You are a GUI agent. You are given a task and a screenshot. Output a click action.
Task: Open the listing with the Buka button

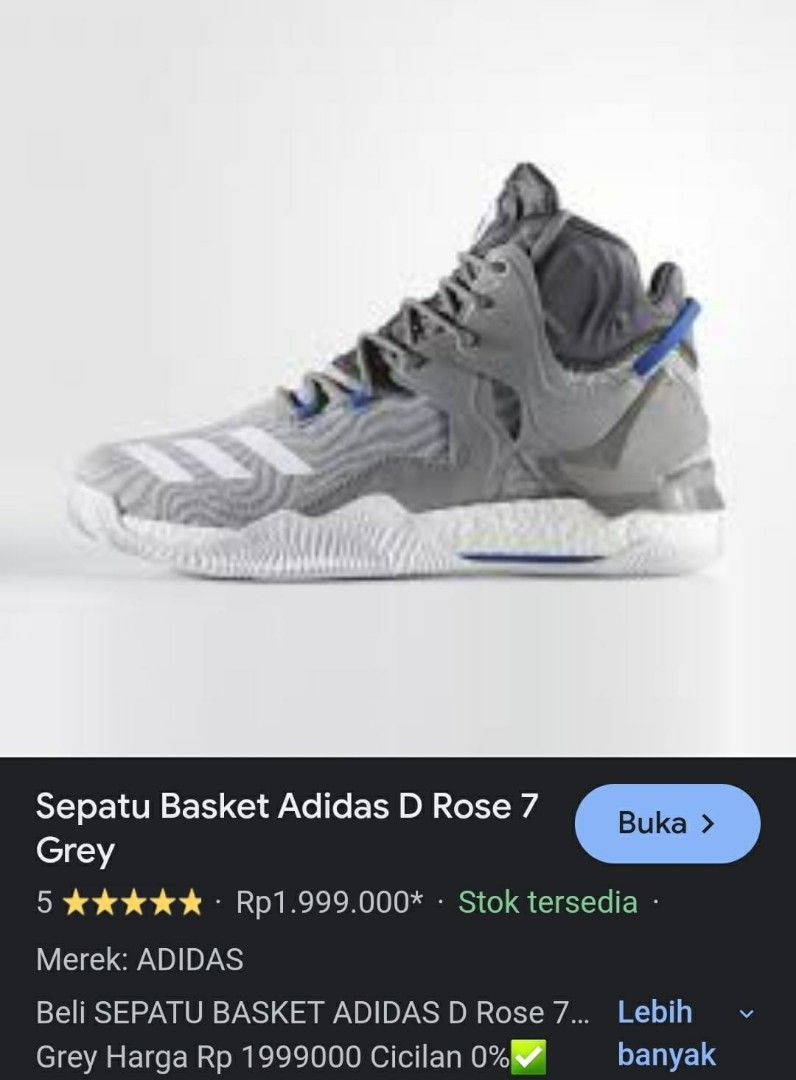(x=666, y=823)
